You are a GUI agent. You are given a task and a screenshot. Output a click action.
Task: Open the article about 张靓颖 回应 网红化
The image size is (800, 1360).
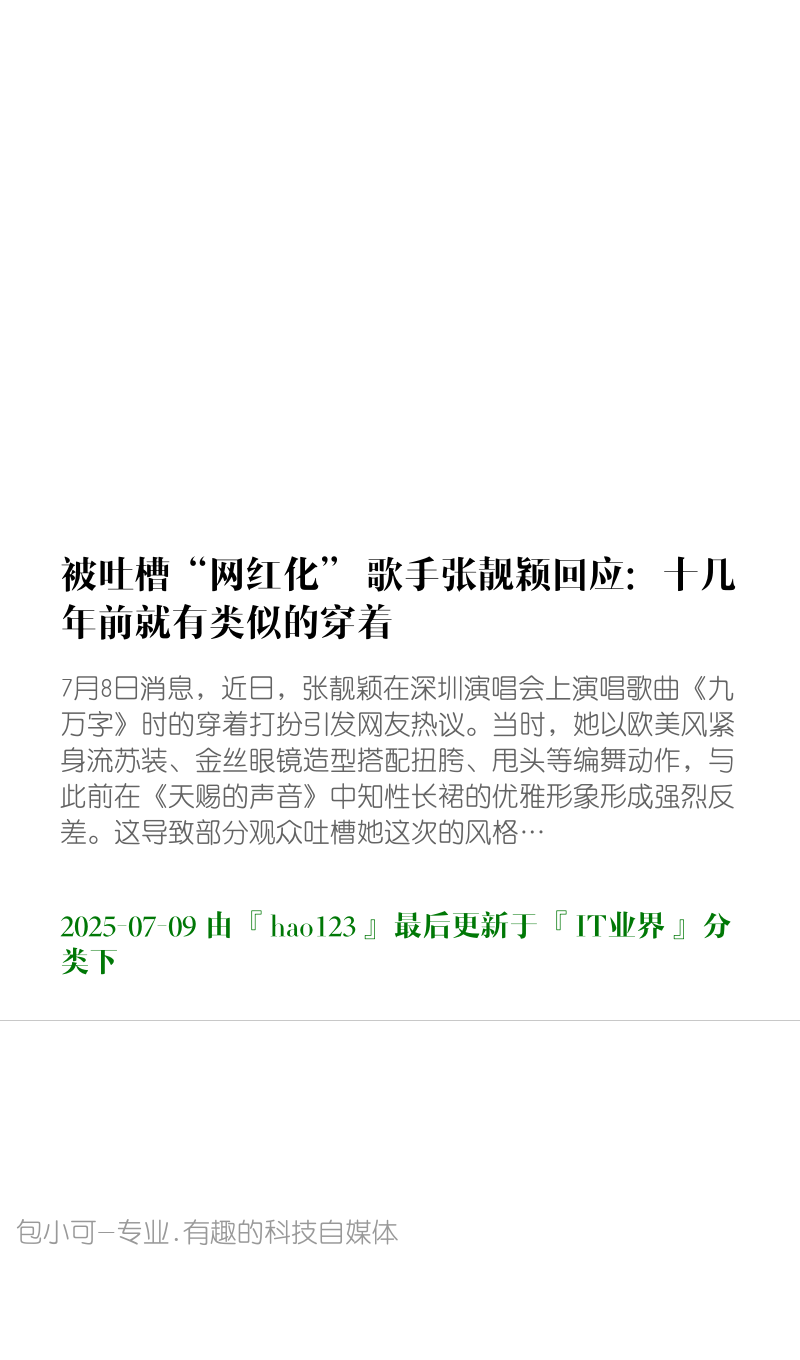pos(398,598)
